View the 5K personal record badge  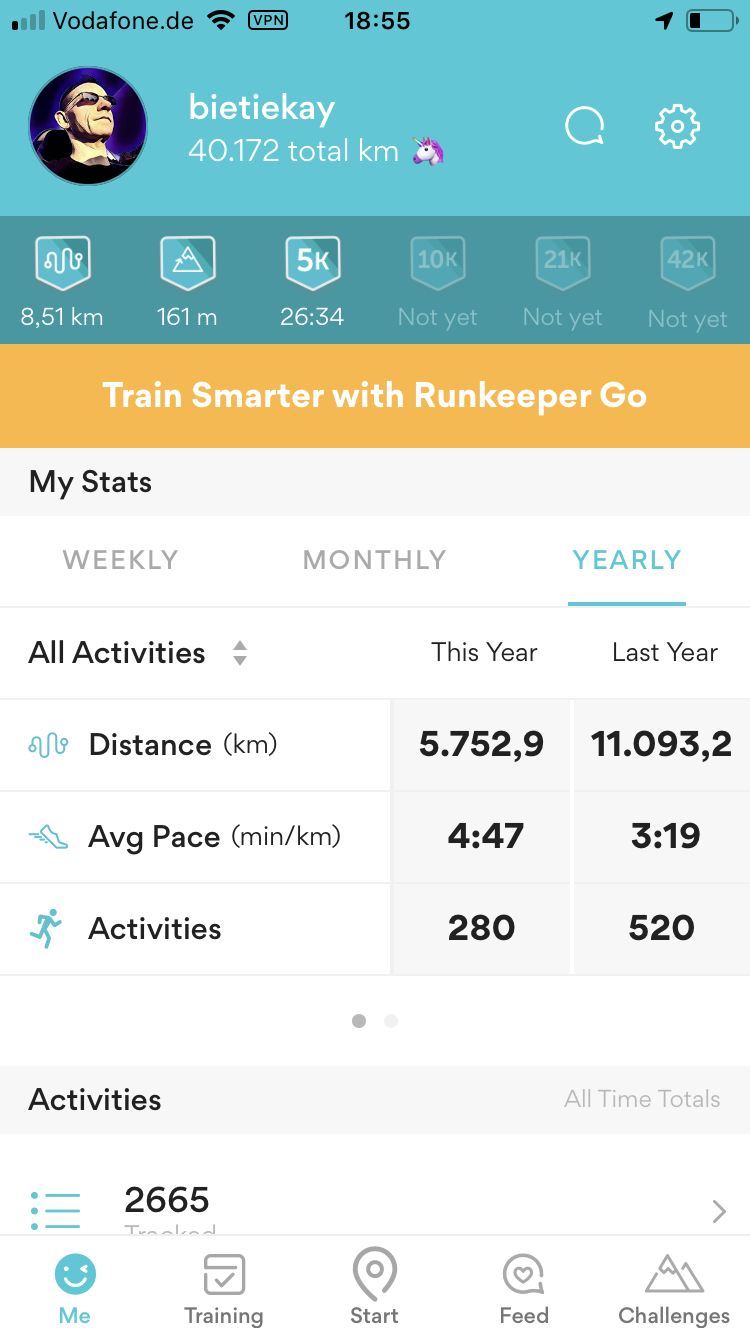tap(312, 281)
